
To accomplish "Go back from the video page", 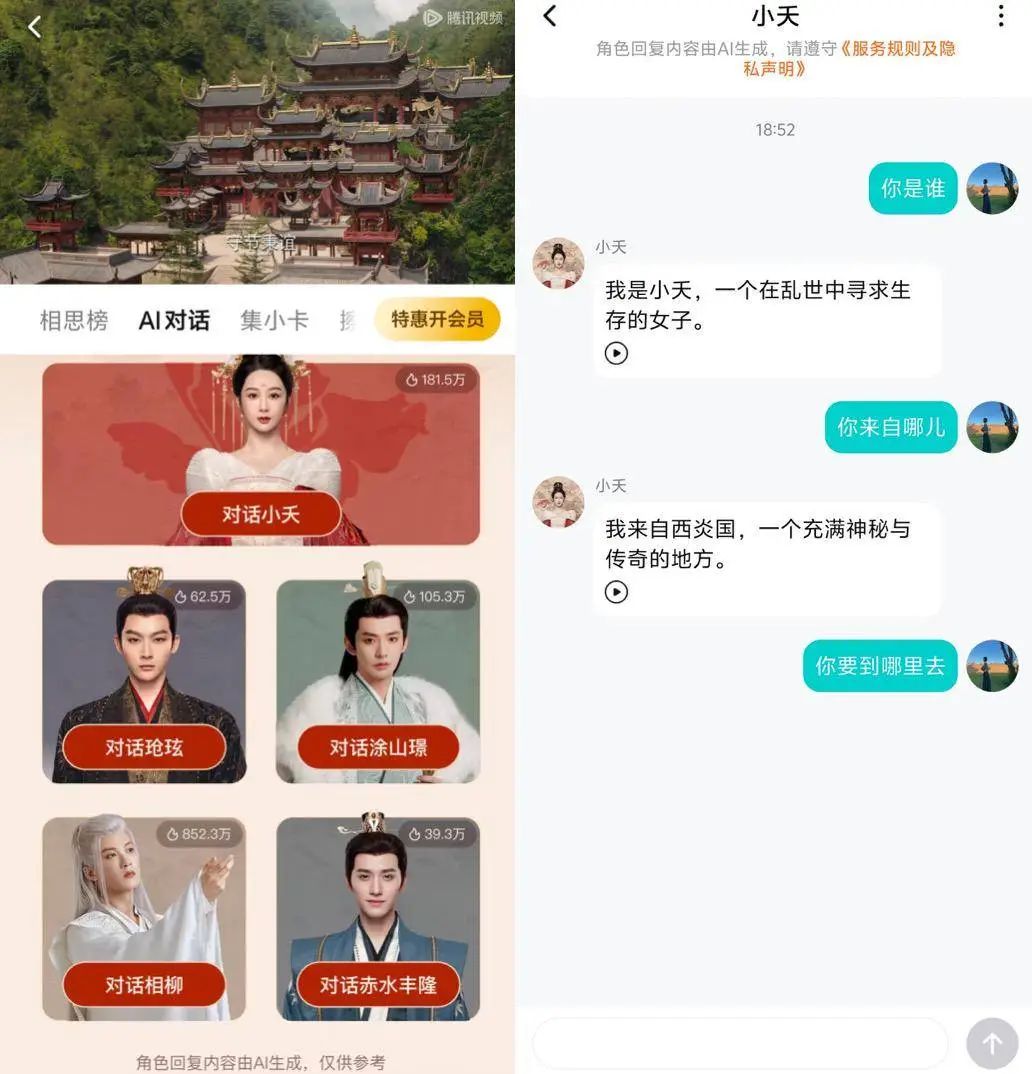I will [34, 27].
